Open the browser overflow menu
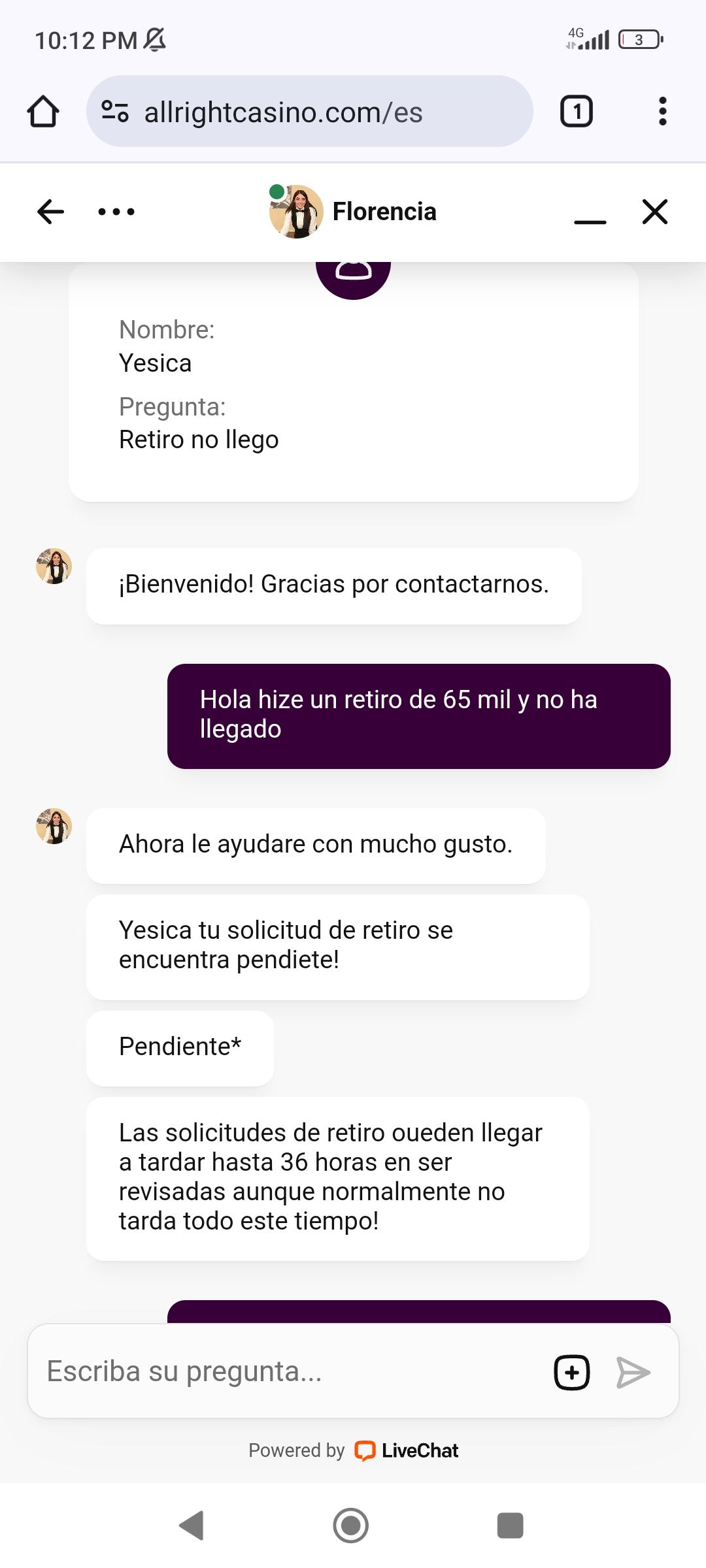This screenshot has width=706, height=1568. (662, 112)
